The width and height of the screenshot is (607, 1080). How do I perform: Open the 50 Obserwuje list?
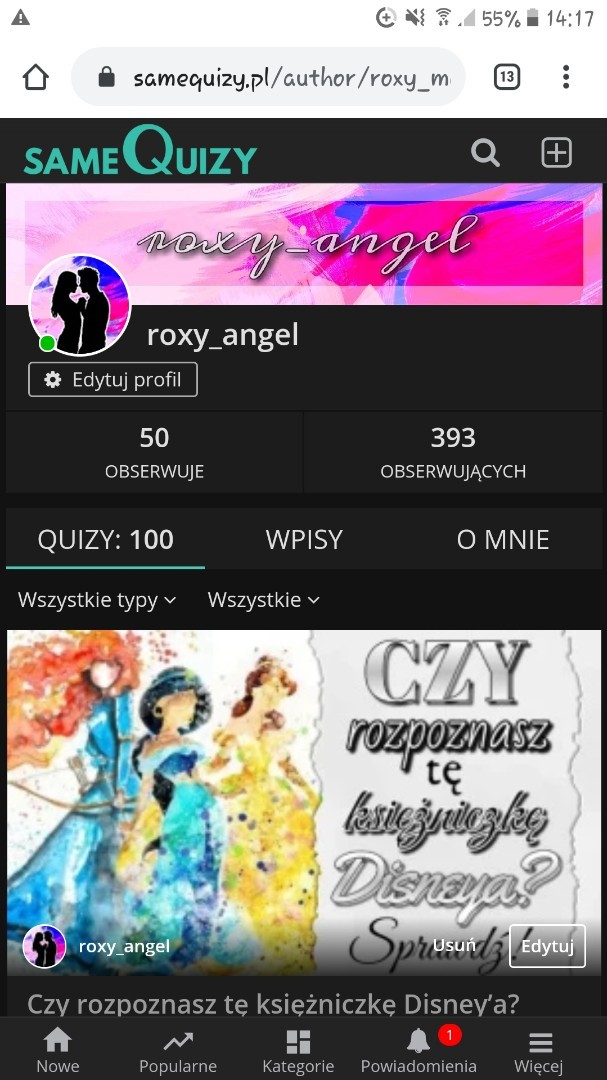pyautogui.click(x=154, y=452)
